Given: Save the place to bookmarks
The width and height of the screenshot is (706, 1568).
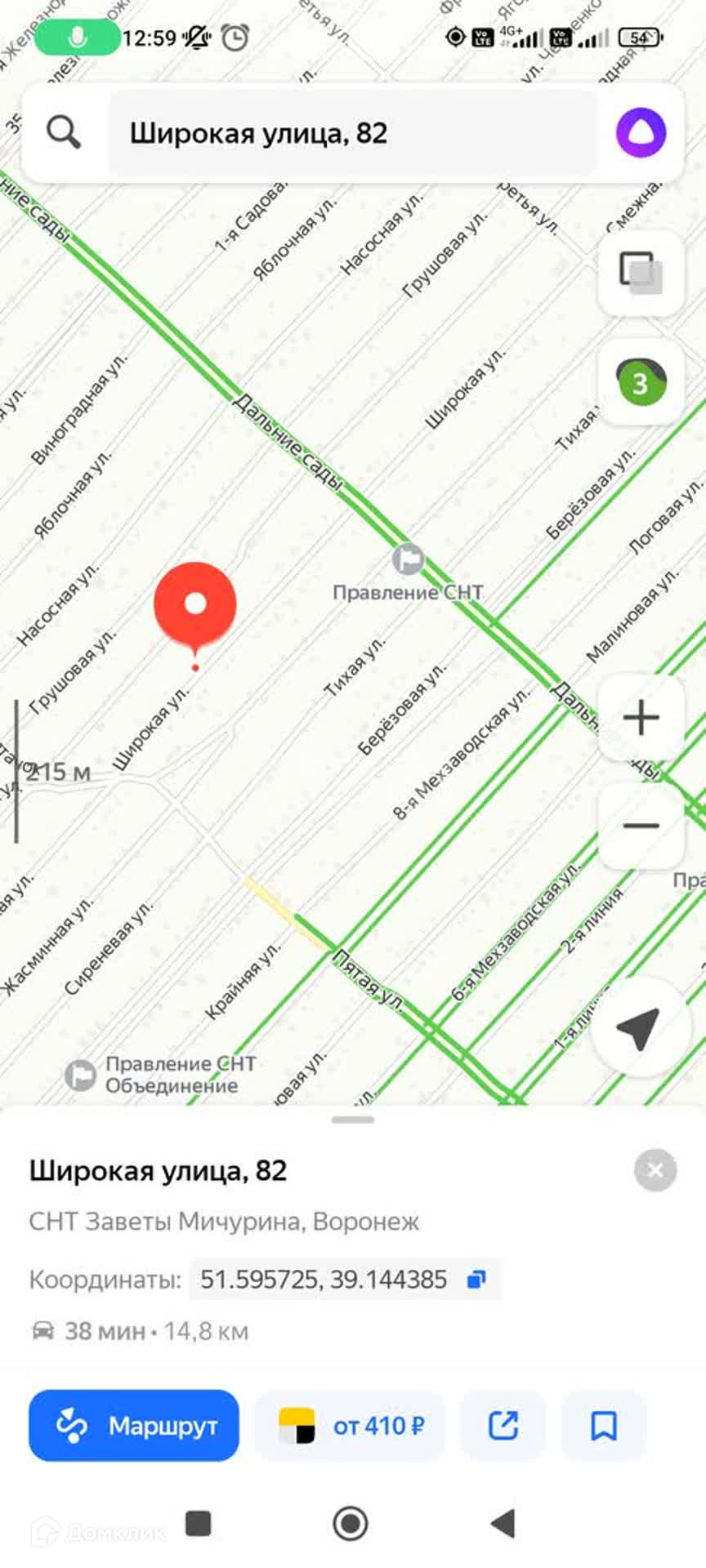Looking at the screenshot, I should click(604, 1426).
